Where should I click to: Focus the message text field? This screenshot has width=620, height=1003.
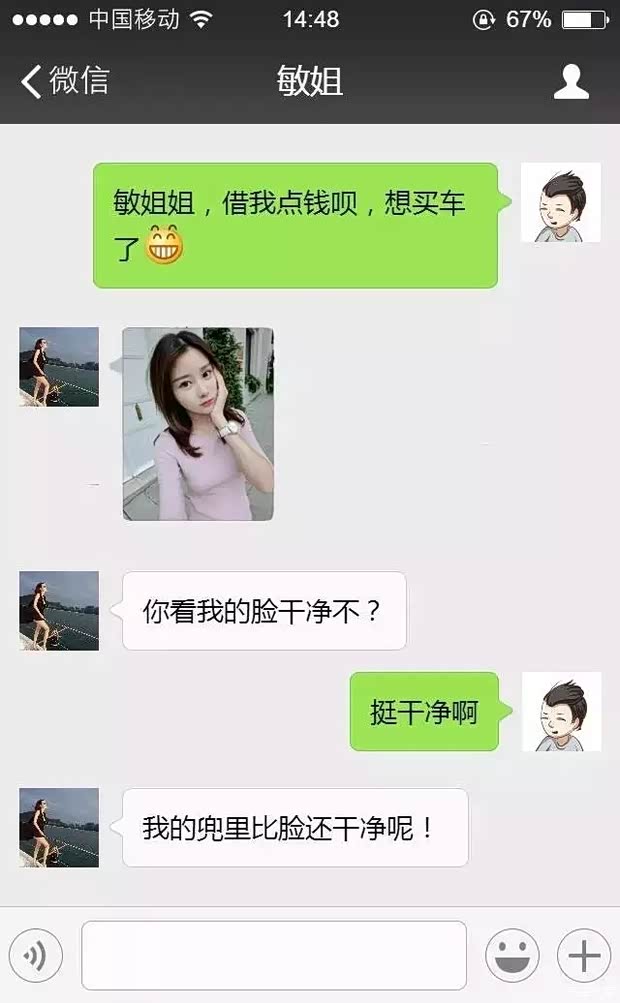[x=274, y=956]
